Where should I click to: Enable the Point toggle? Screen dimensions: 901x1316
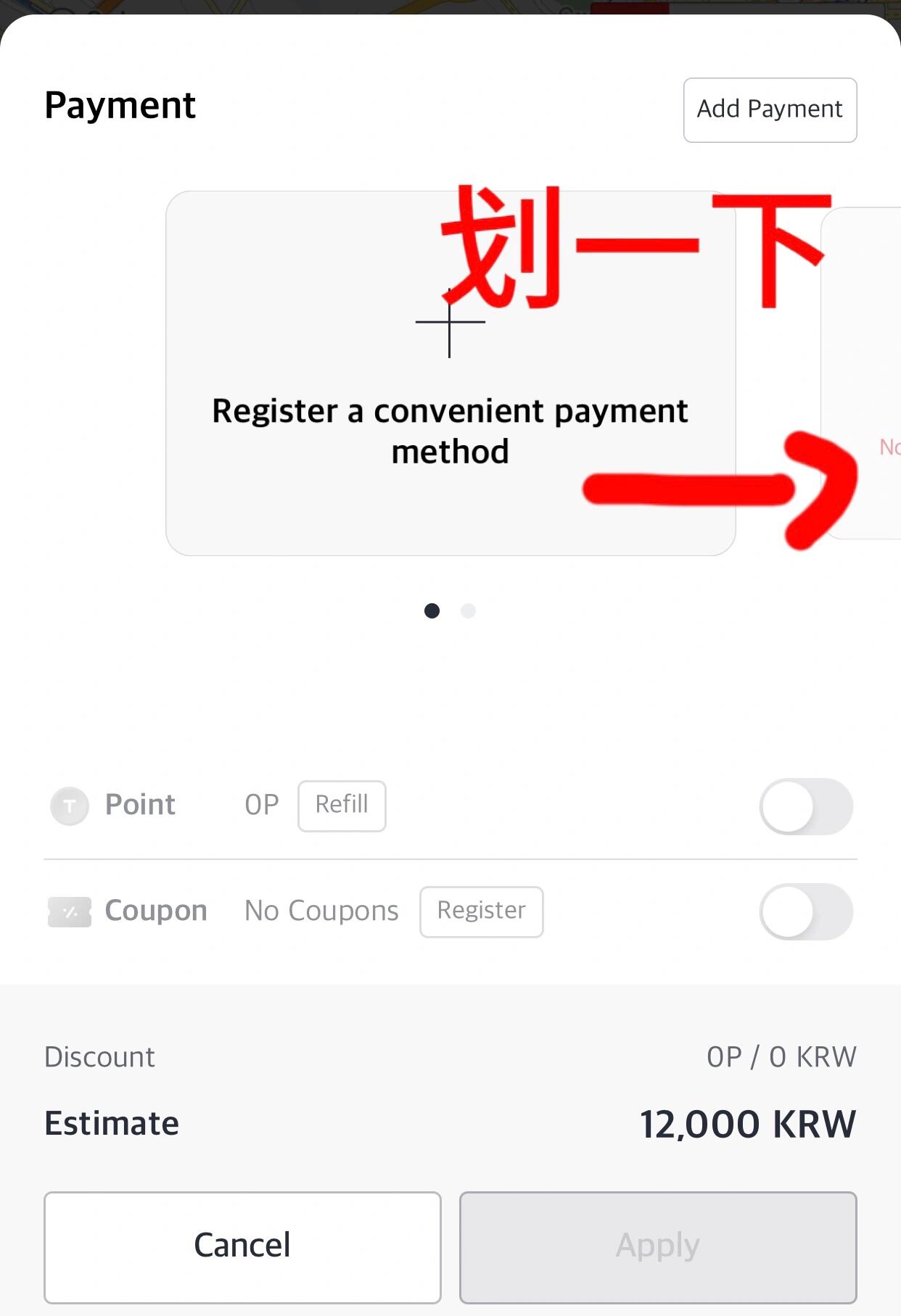805,806
